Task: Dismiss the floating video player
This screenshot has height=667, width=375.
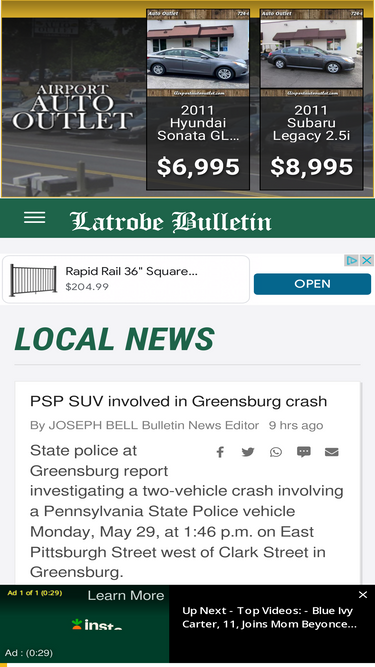Action: (x=363, y=595)
